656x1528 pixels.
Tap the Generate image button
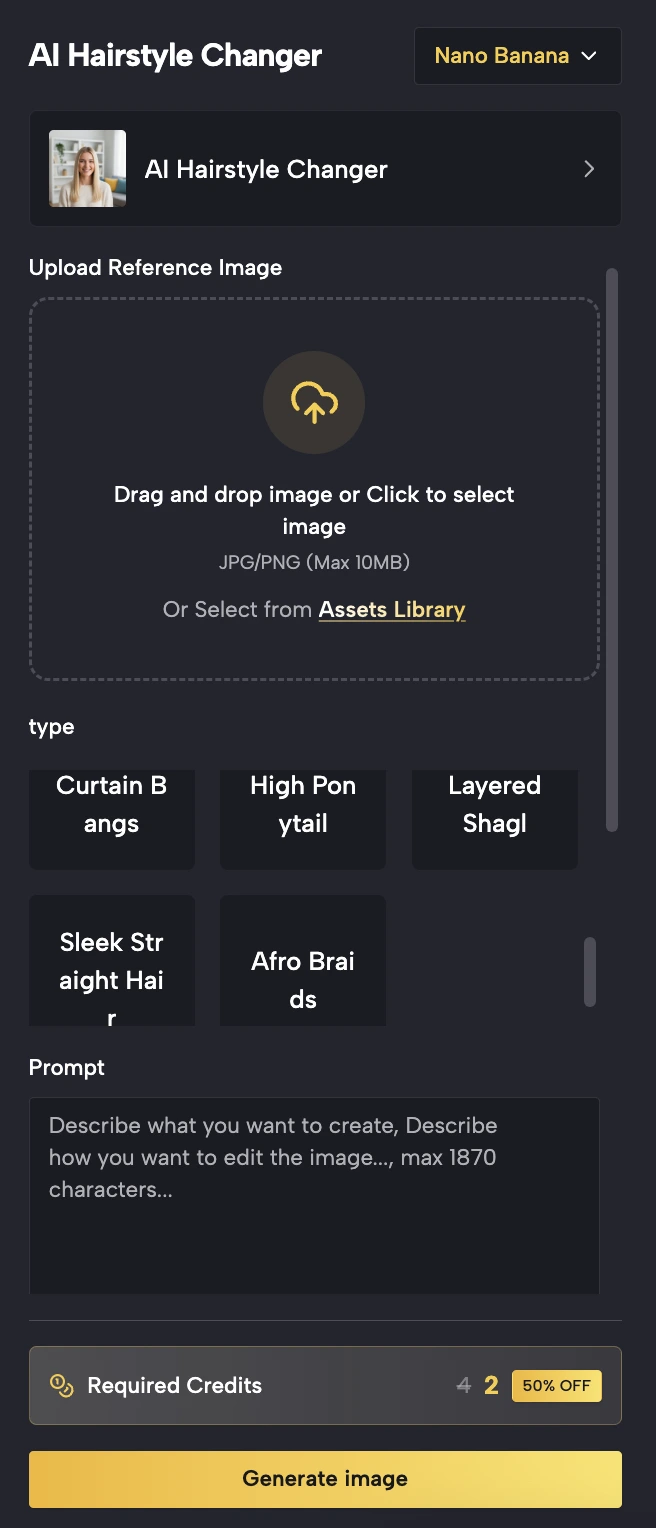coord(325,1479)
